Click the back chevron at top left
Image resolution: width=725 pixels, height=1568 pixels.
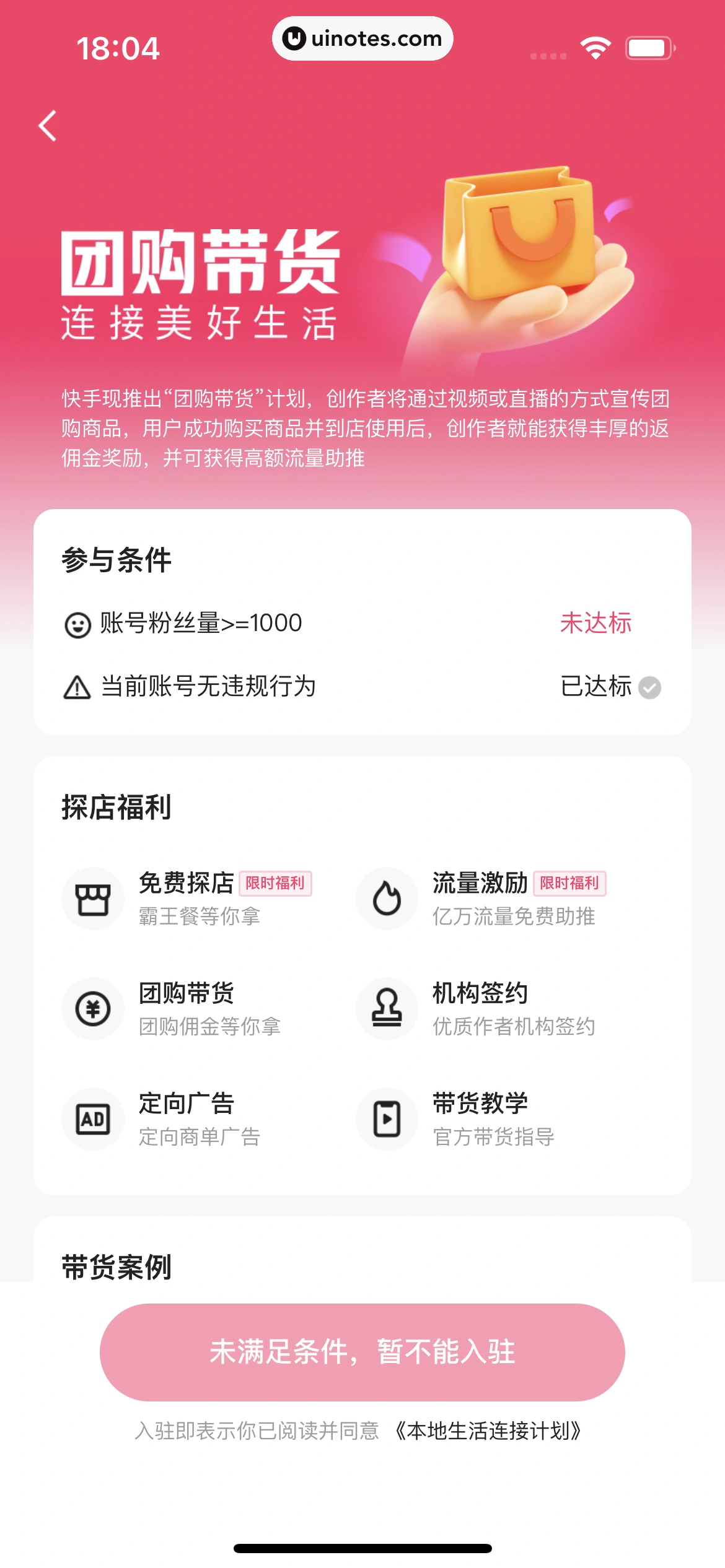click(47, 124)
